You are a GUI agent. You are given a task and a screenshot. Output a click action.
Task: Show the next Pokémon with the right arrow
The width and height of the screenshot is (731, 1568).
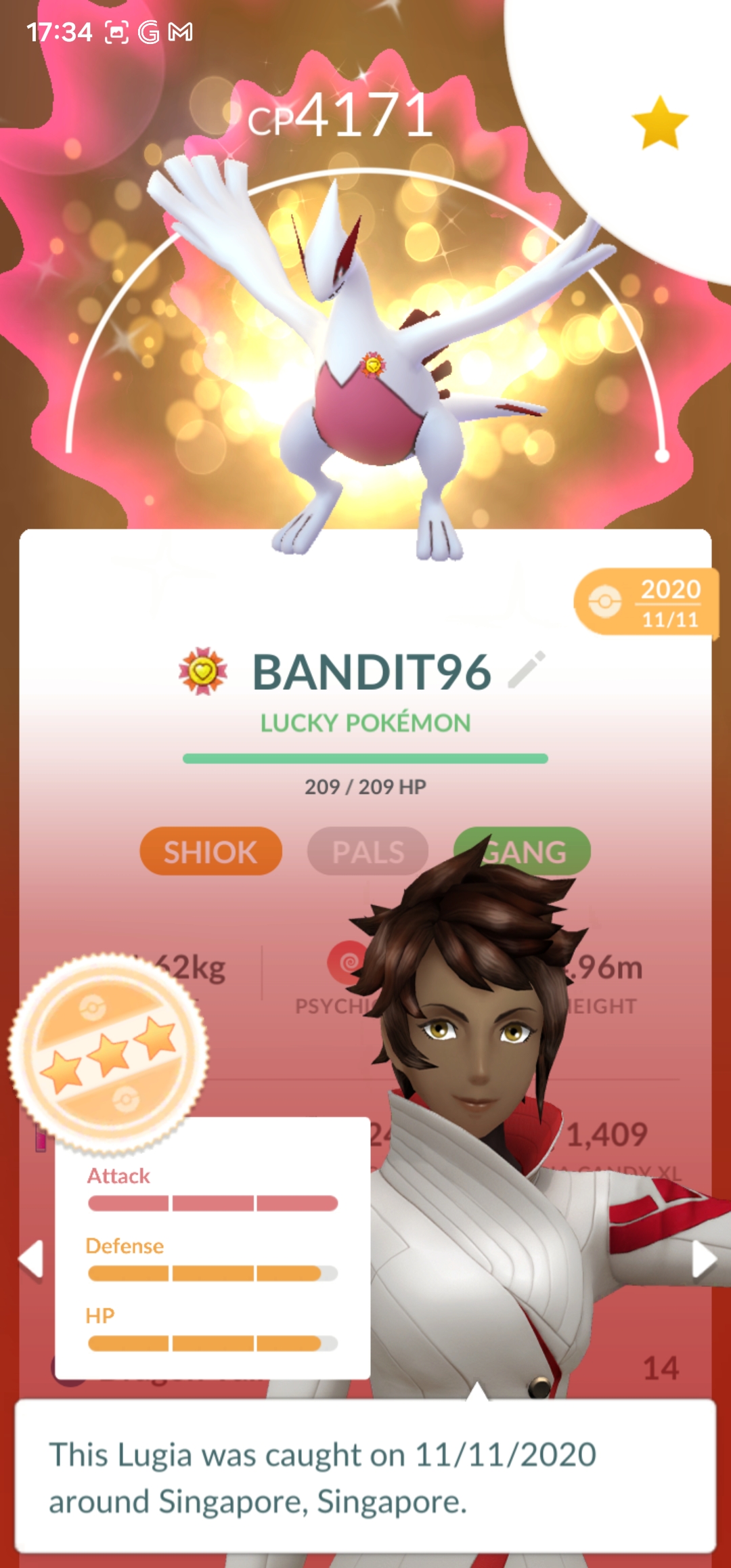703,1260
